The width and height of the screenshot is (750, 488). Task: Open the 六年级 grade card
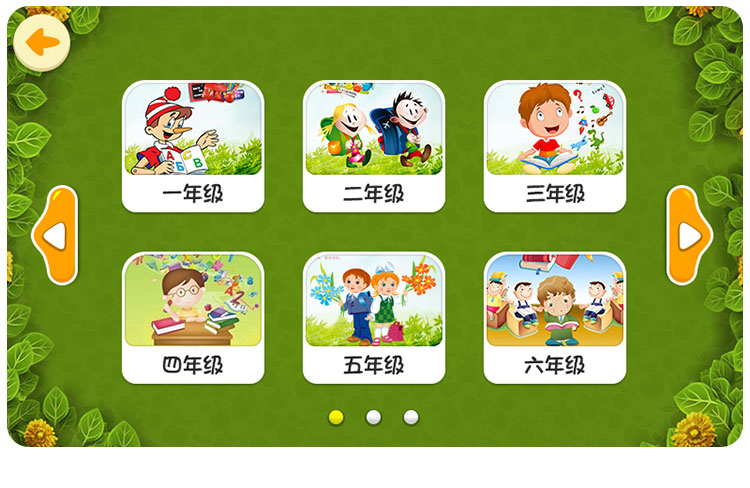pos(555,318)
